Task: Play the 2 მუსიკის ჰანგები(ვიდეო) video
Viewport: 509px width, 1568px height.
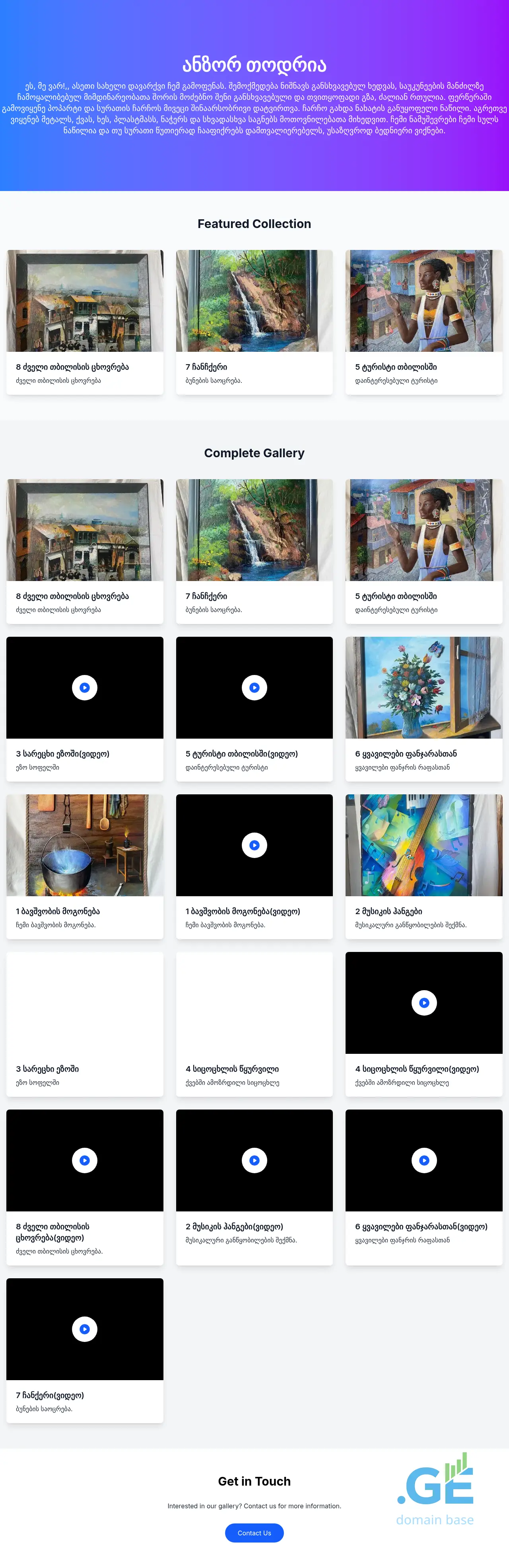Action: tap(254, 1160)
